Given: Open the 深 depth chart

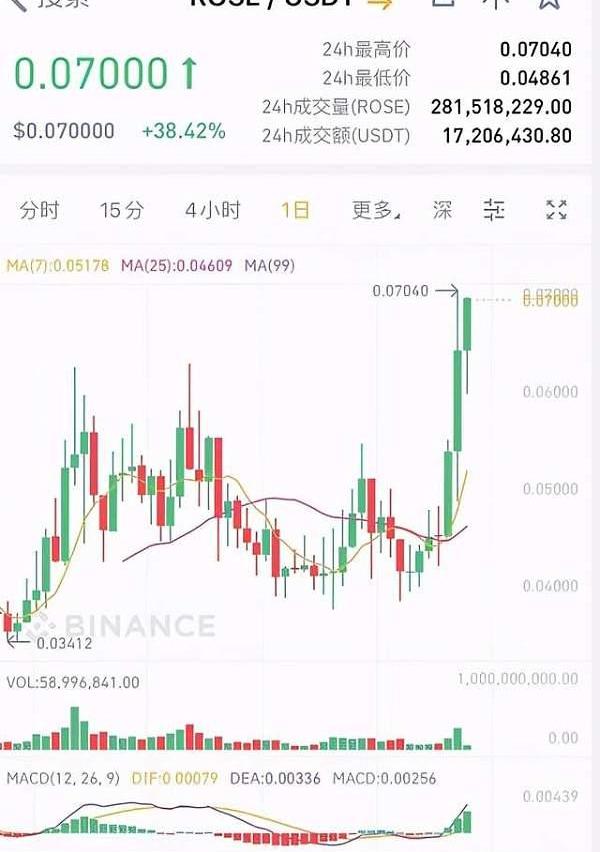Looking at the screenshot, I should (x=442, y=210).
